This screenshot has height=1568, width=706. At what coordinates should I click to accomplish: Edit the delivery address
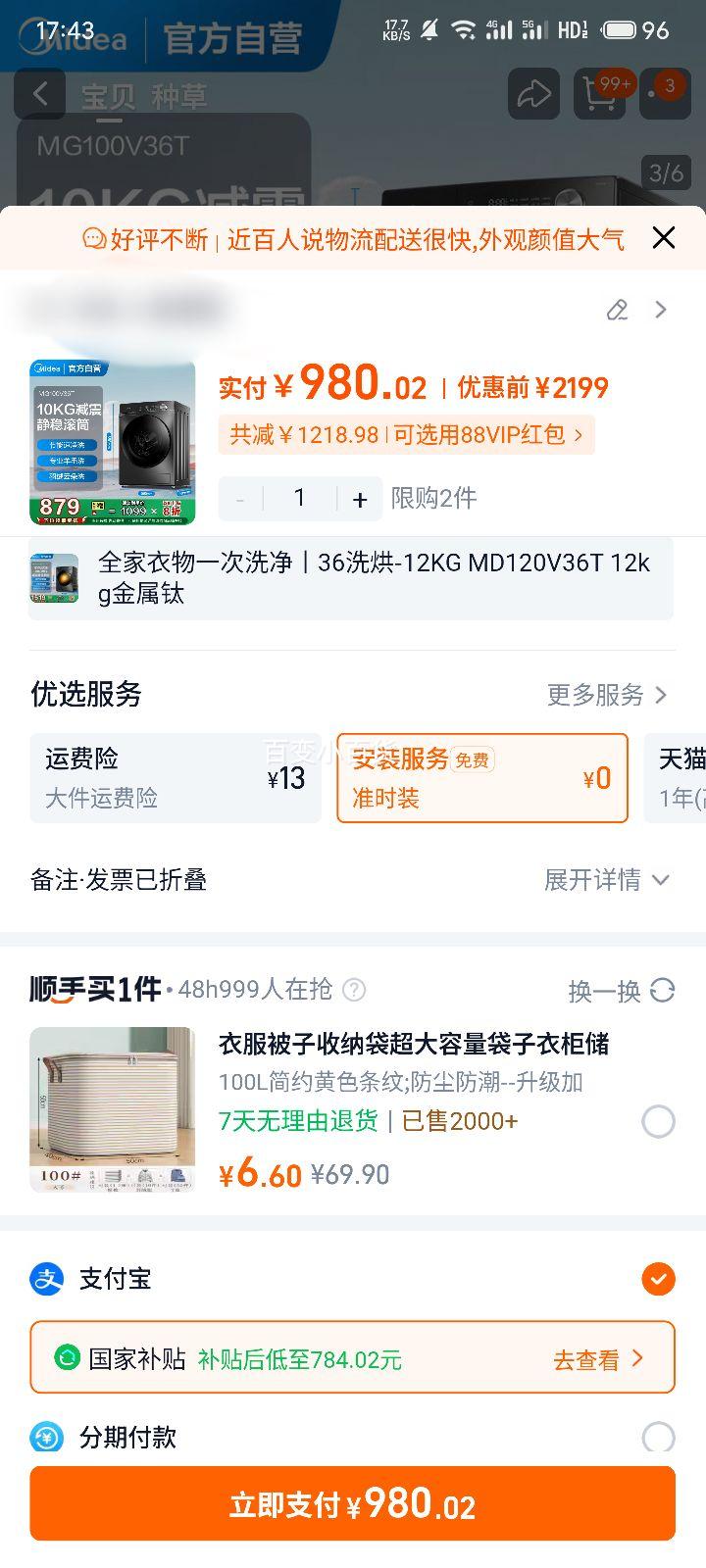[617, 311]
